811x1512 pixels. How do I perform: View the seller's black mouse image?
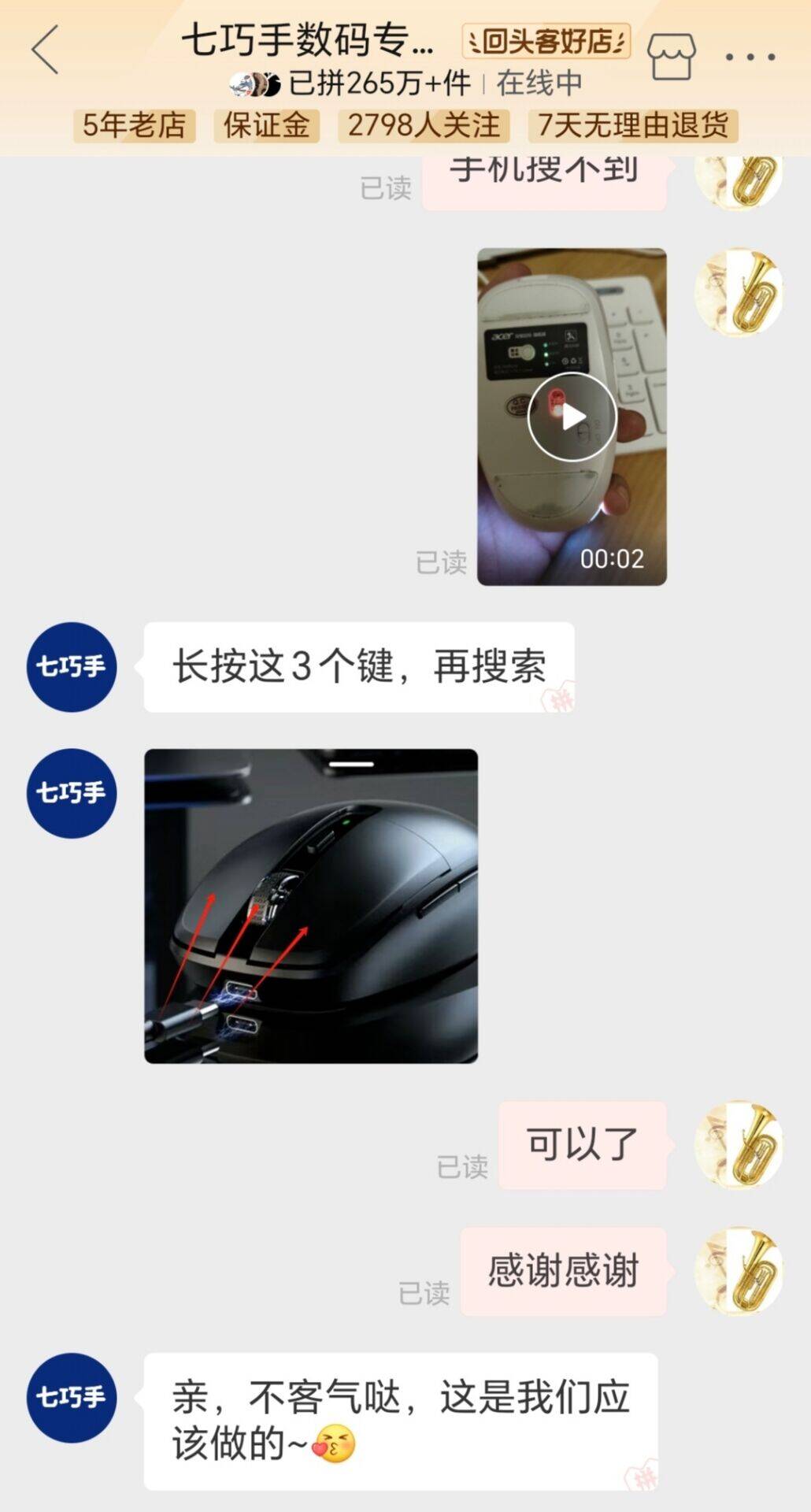(310, 906)
